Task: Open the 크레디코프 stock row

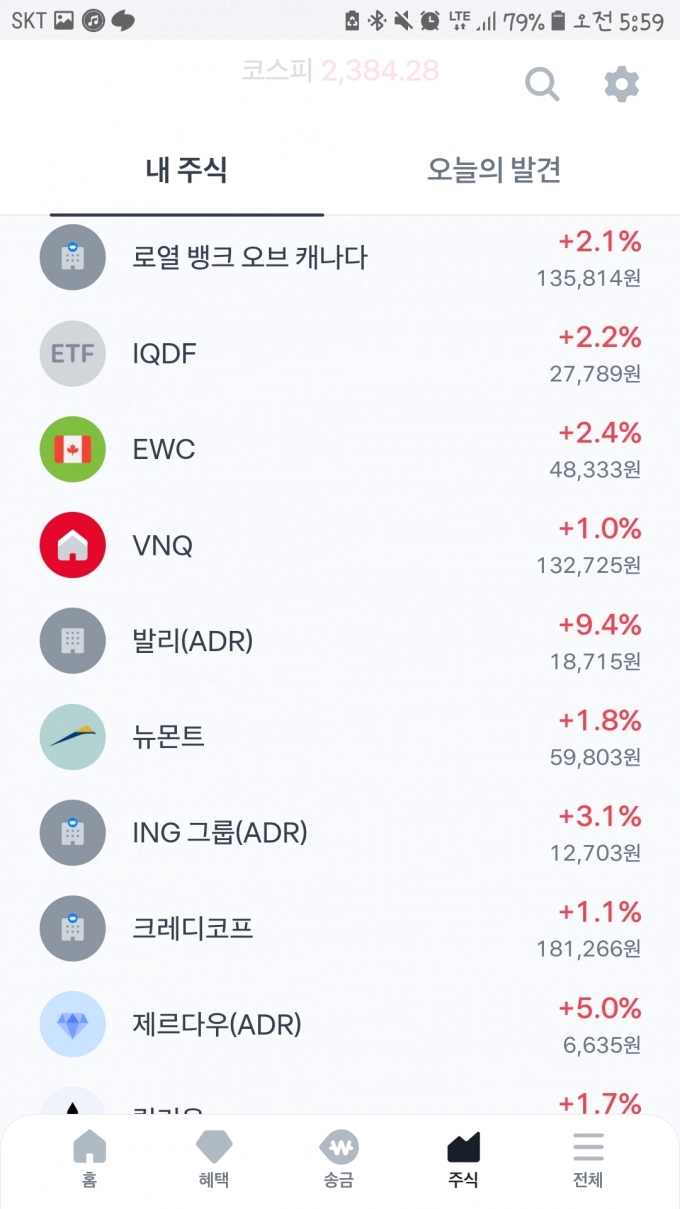Action: click(340, 930)
